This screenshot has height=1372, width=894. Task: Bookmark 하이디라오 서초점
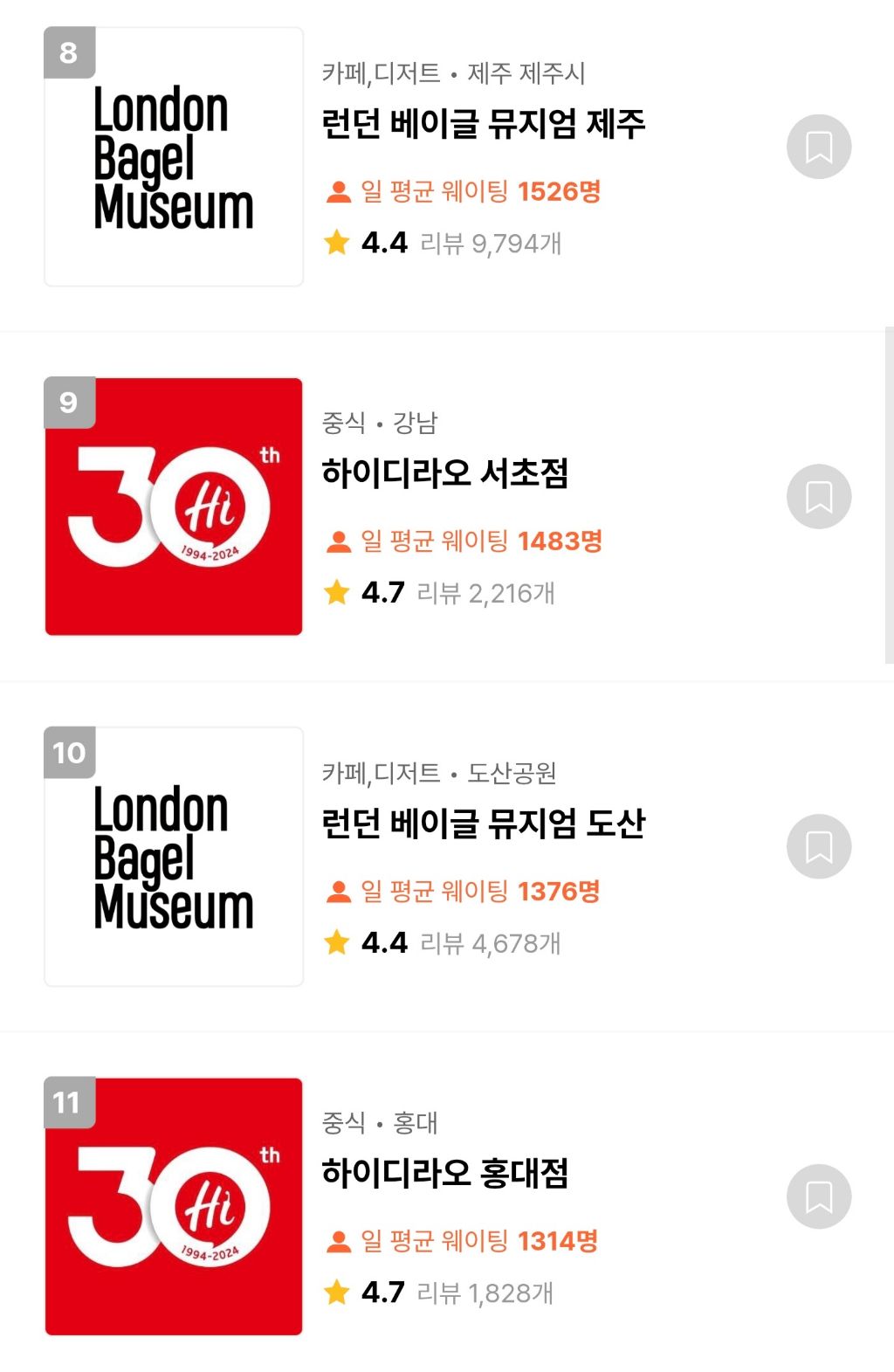(x=818, y=497)
